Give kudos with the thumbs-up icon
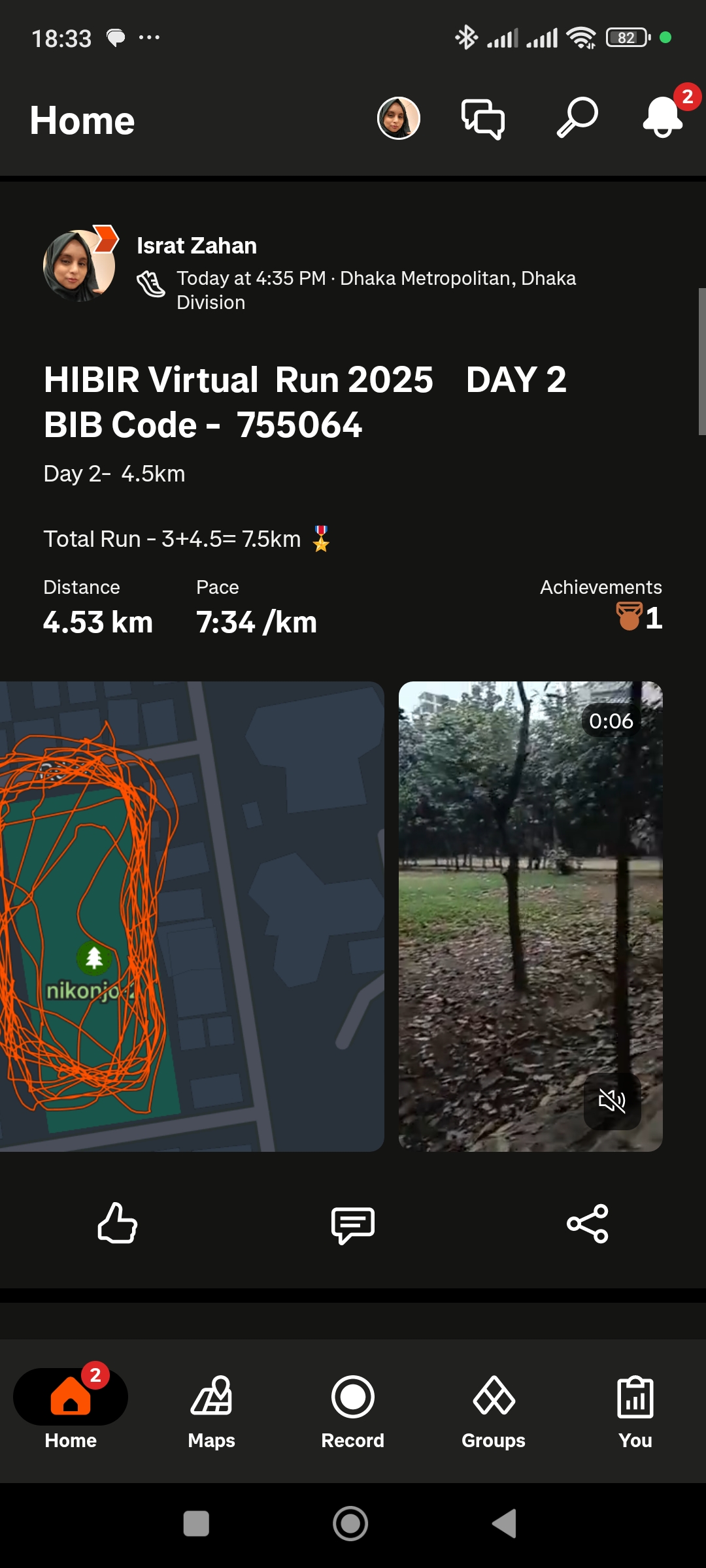706x1568 pixels. pyautogui.click(x=118, y=1223)
